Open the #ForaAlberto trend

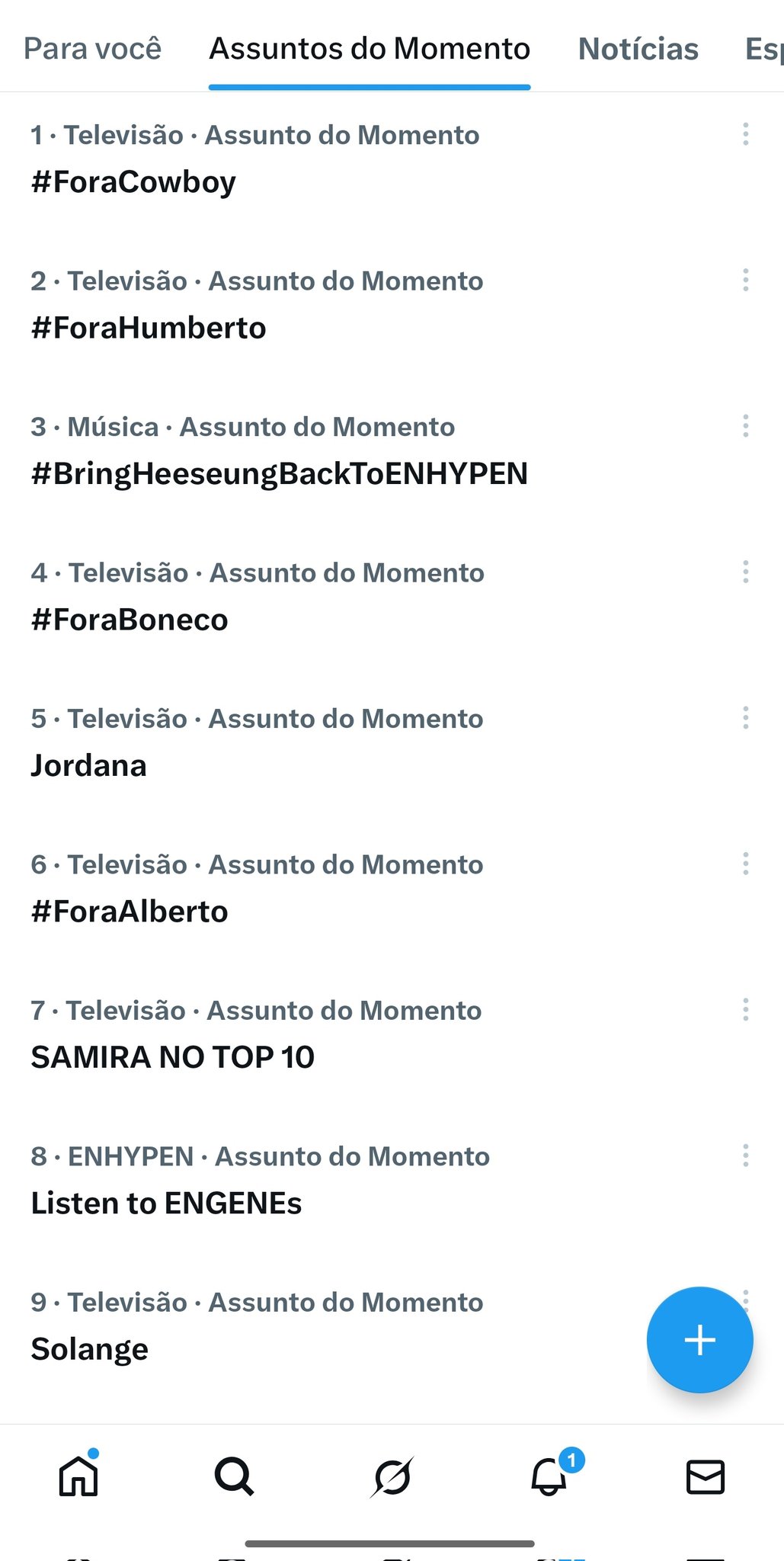tap(130, 912)
